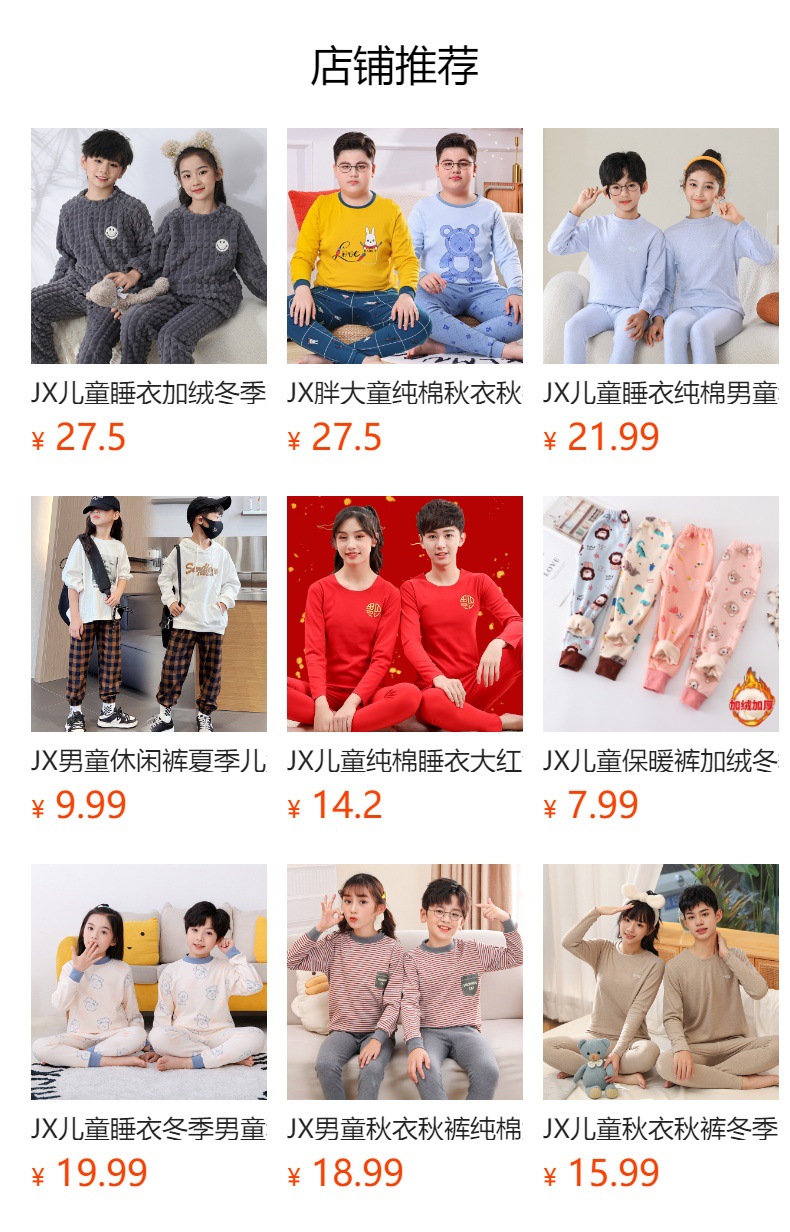Open the JX儿童纯棉睡衣大红 product
The image size is (790, 1232).
(x=405, y=660)
